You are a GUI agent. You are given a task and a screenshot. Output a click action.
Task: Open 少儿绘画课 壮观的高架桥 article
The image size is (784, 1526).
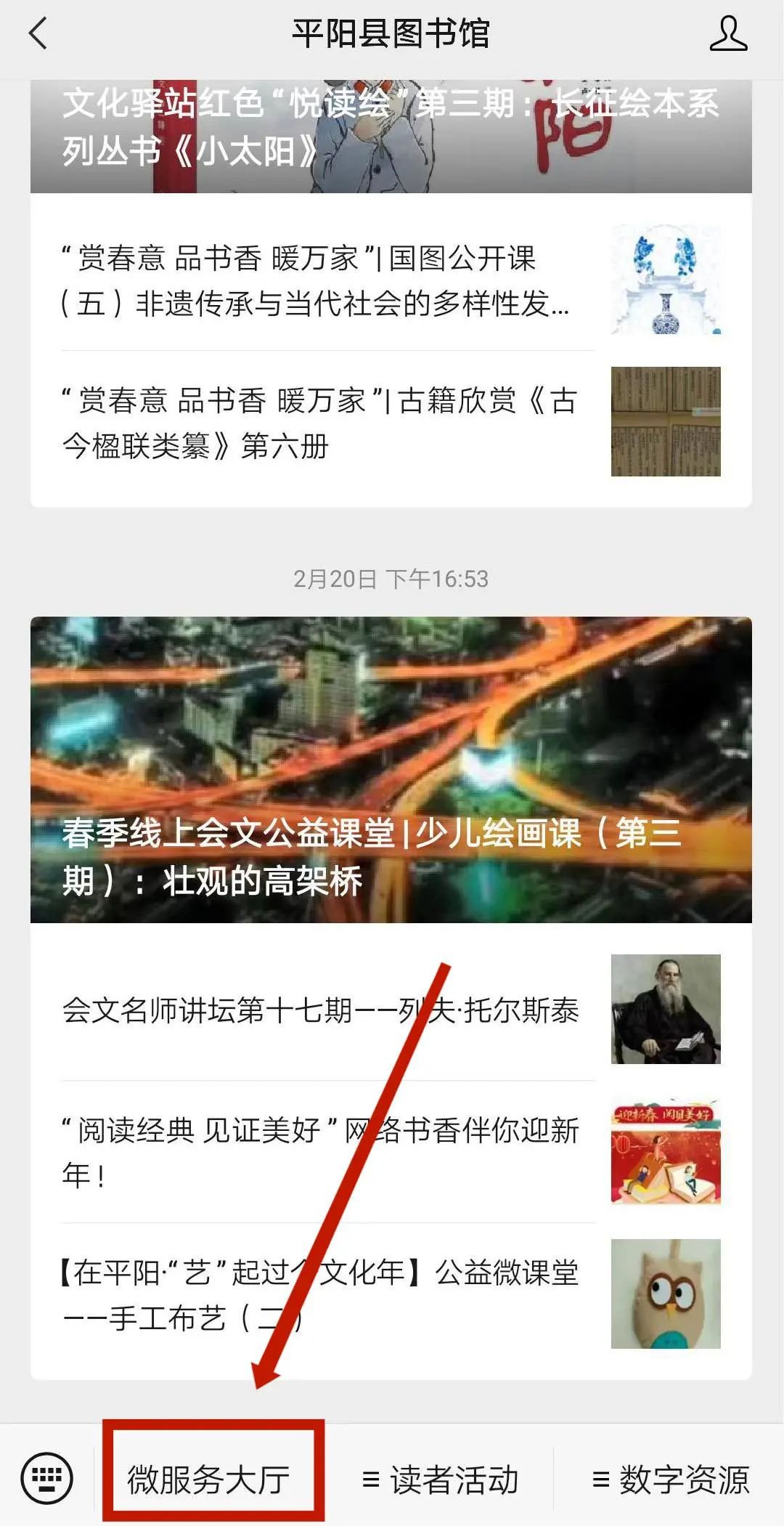click(391, 770)
